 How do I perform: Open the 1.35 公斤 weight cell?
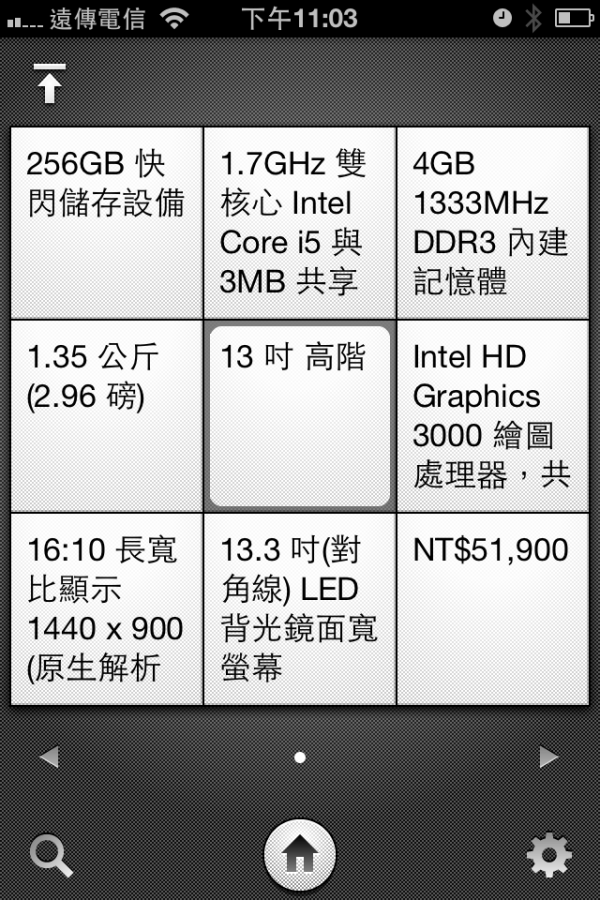click(106, 416)
